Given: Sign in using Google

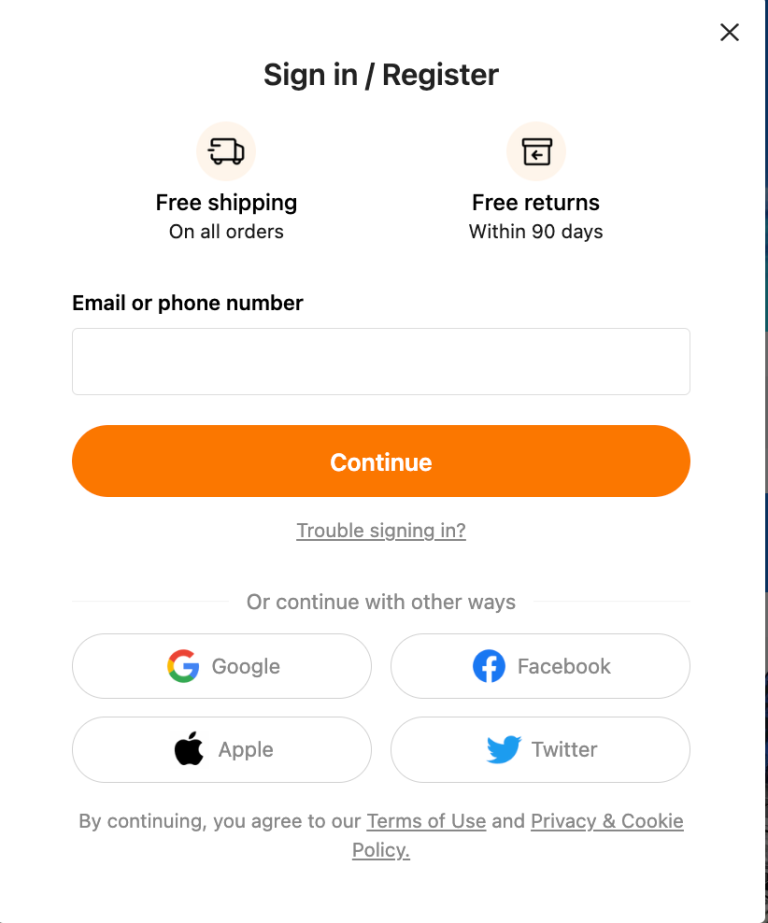Looking at the screenshot, I should (x=221, y=666).
